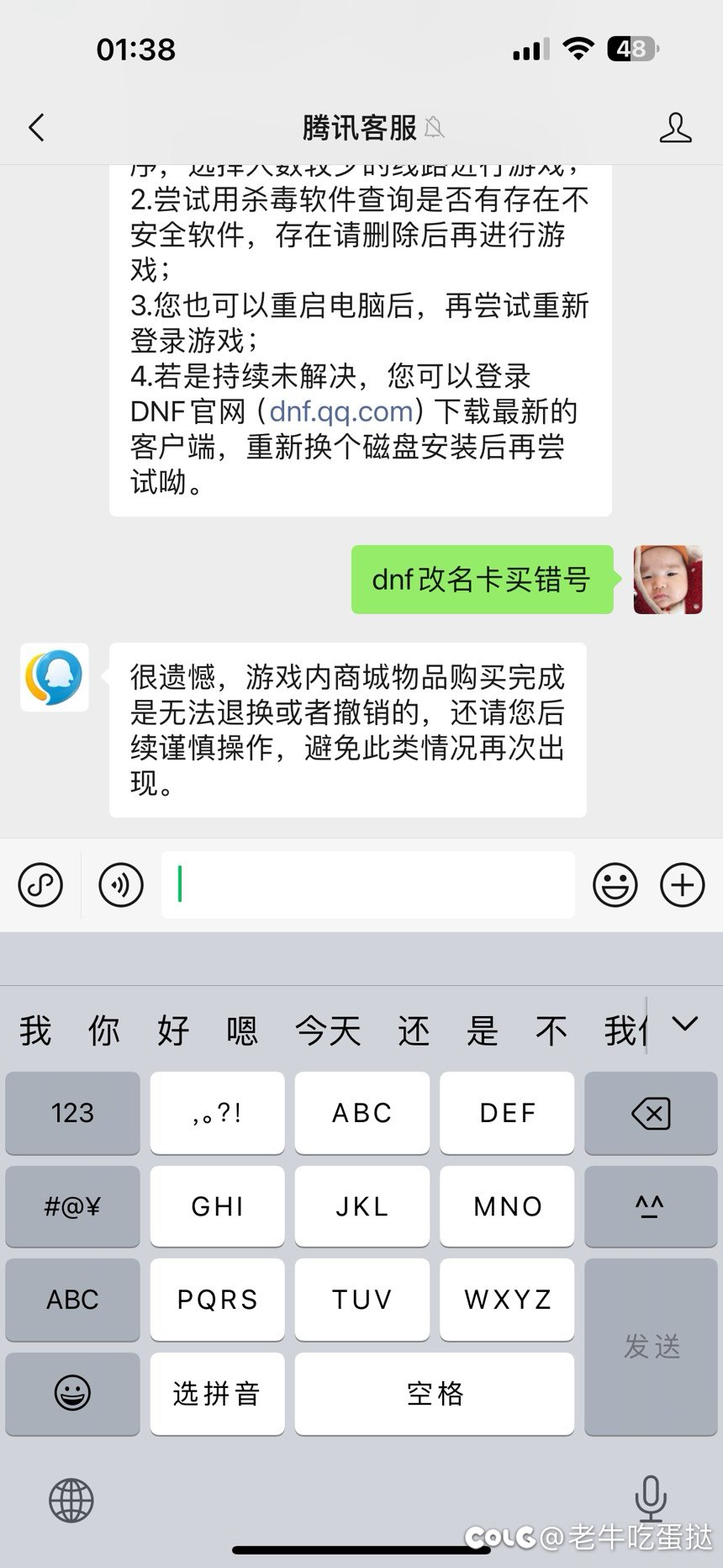This screenshot has width=723, height=1568.
Task: Switch to voice input mode
Action: click(x=121, y=884)
